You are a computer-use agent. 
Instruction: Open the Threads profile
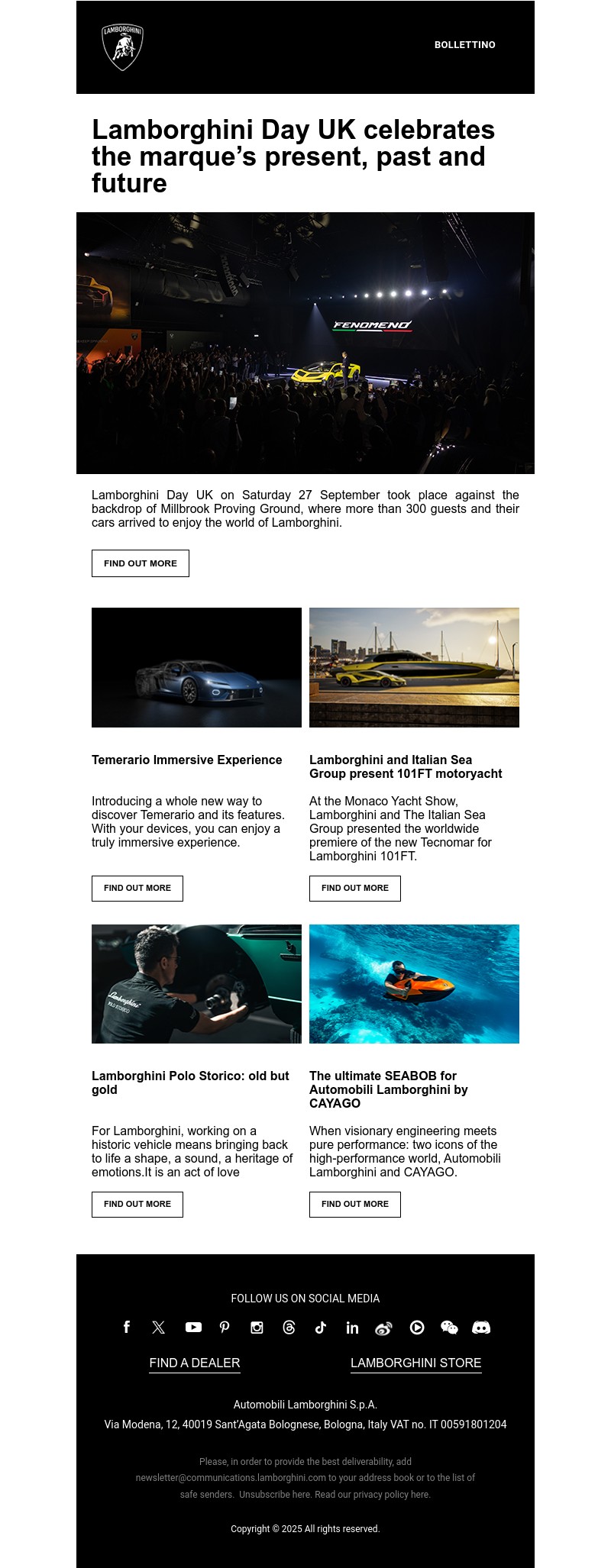(287, 1328)
